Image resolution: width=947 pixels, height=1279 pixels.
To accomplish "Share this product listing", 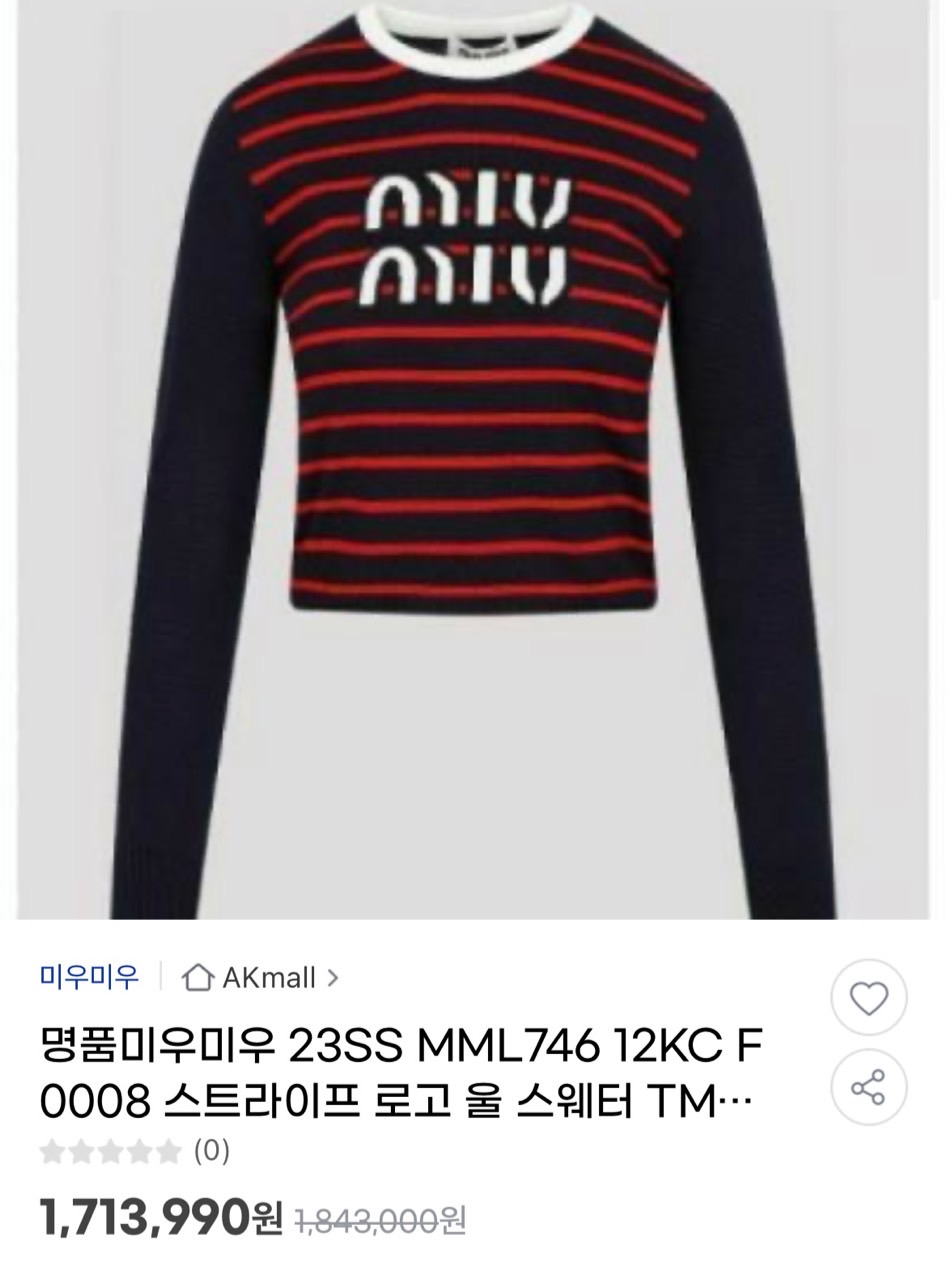I will point(868,1087).
